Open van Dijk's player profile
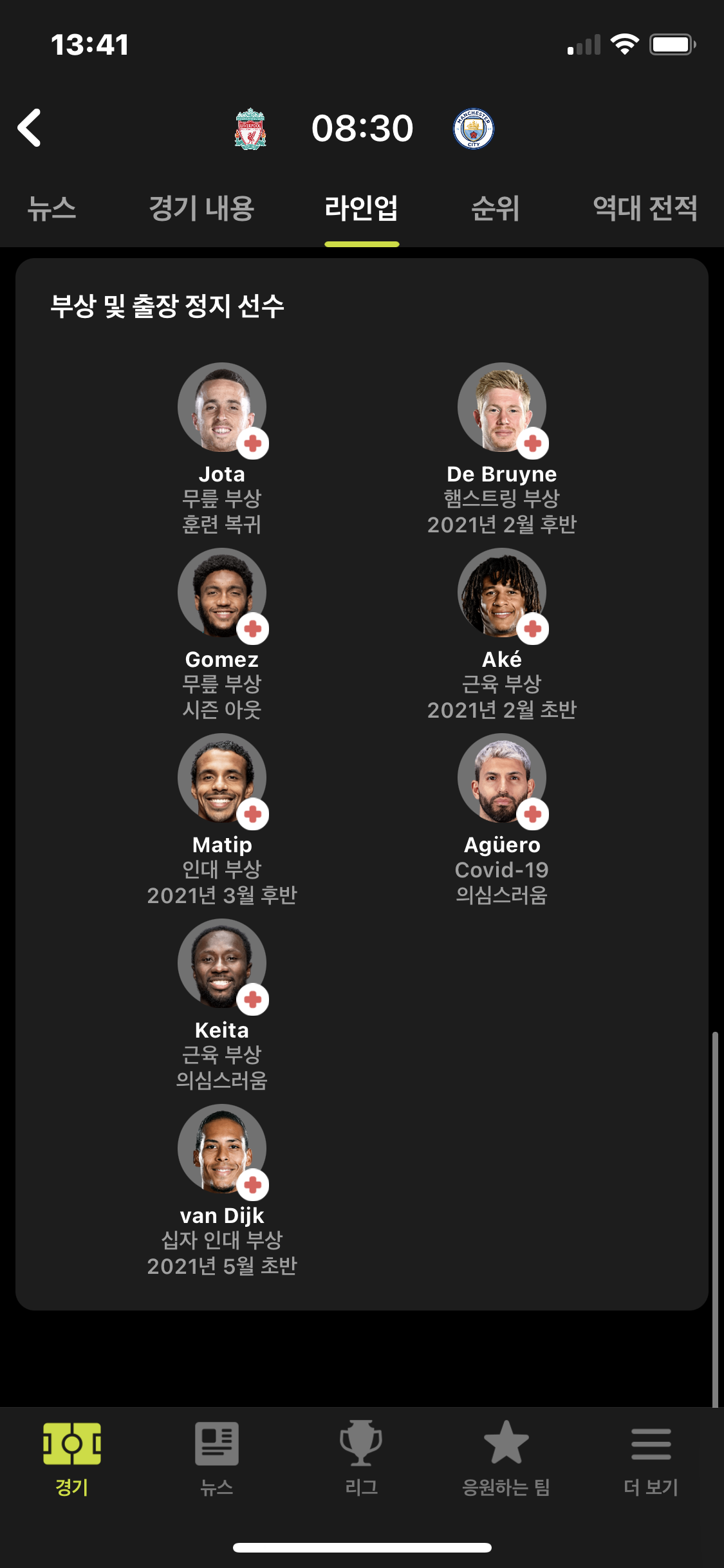This screenshot has height=1568, width=724. tap(222, 1149)
